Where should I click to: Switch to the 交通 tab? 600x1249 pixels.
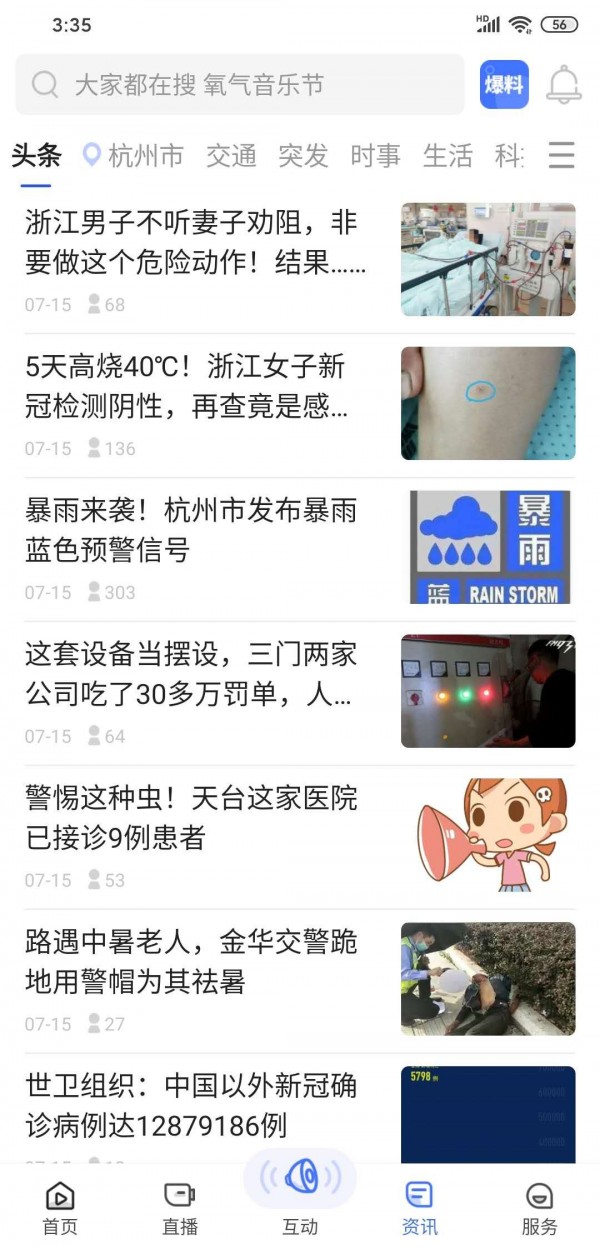click(232, 156)
